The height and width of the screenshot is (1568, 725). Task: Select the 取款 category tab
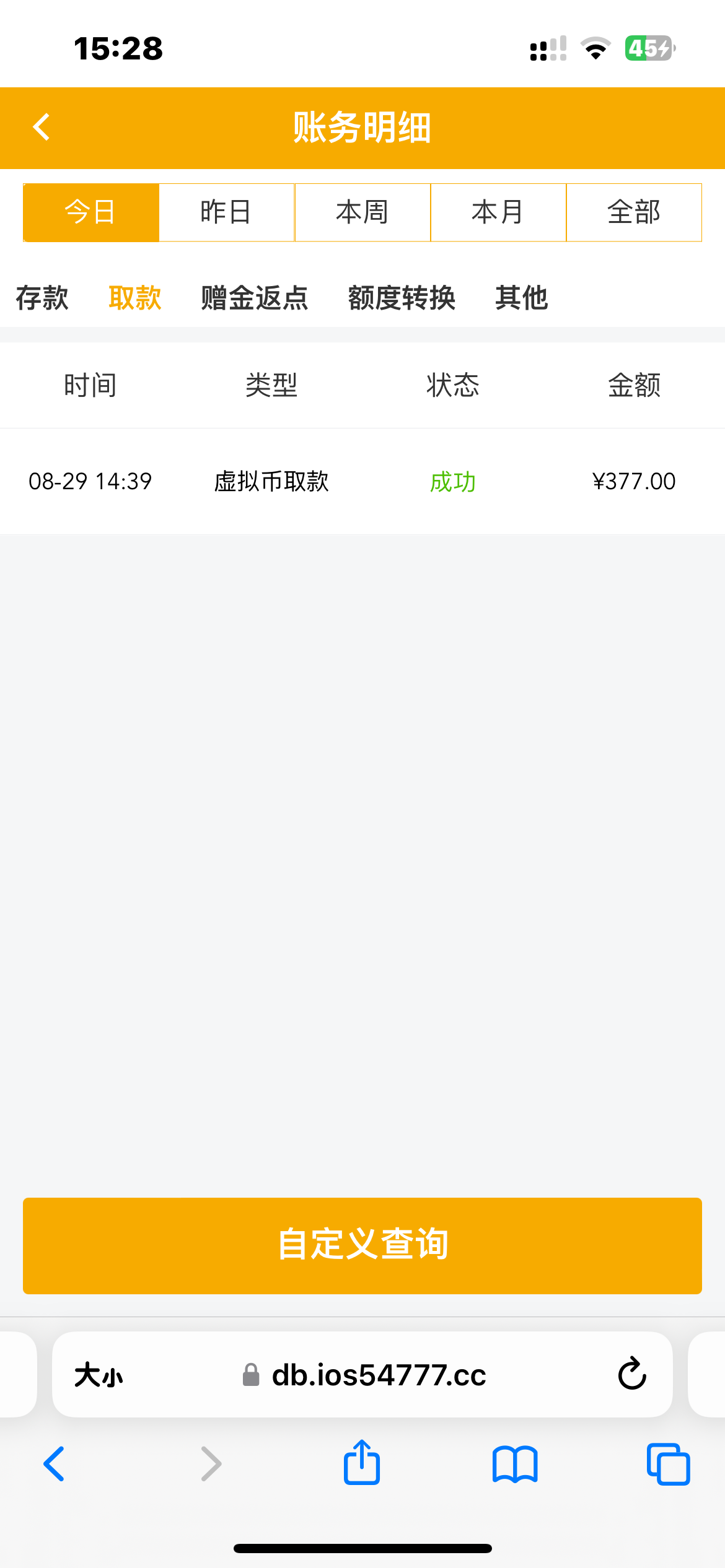click(135, 298)
